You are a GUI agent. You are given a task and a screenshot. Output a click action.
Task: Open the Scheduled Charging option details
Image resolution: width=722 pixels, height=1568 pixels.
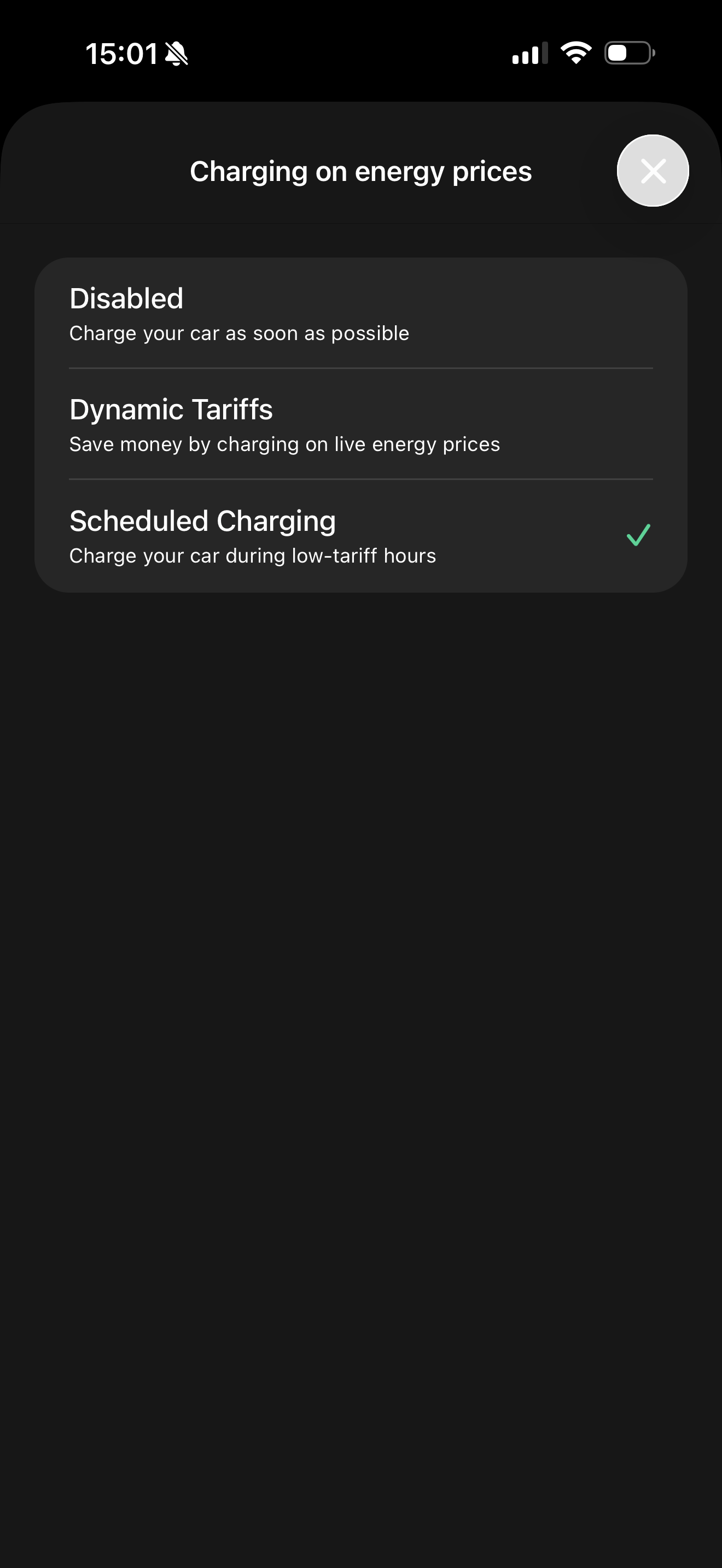point(361,535)
